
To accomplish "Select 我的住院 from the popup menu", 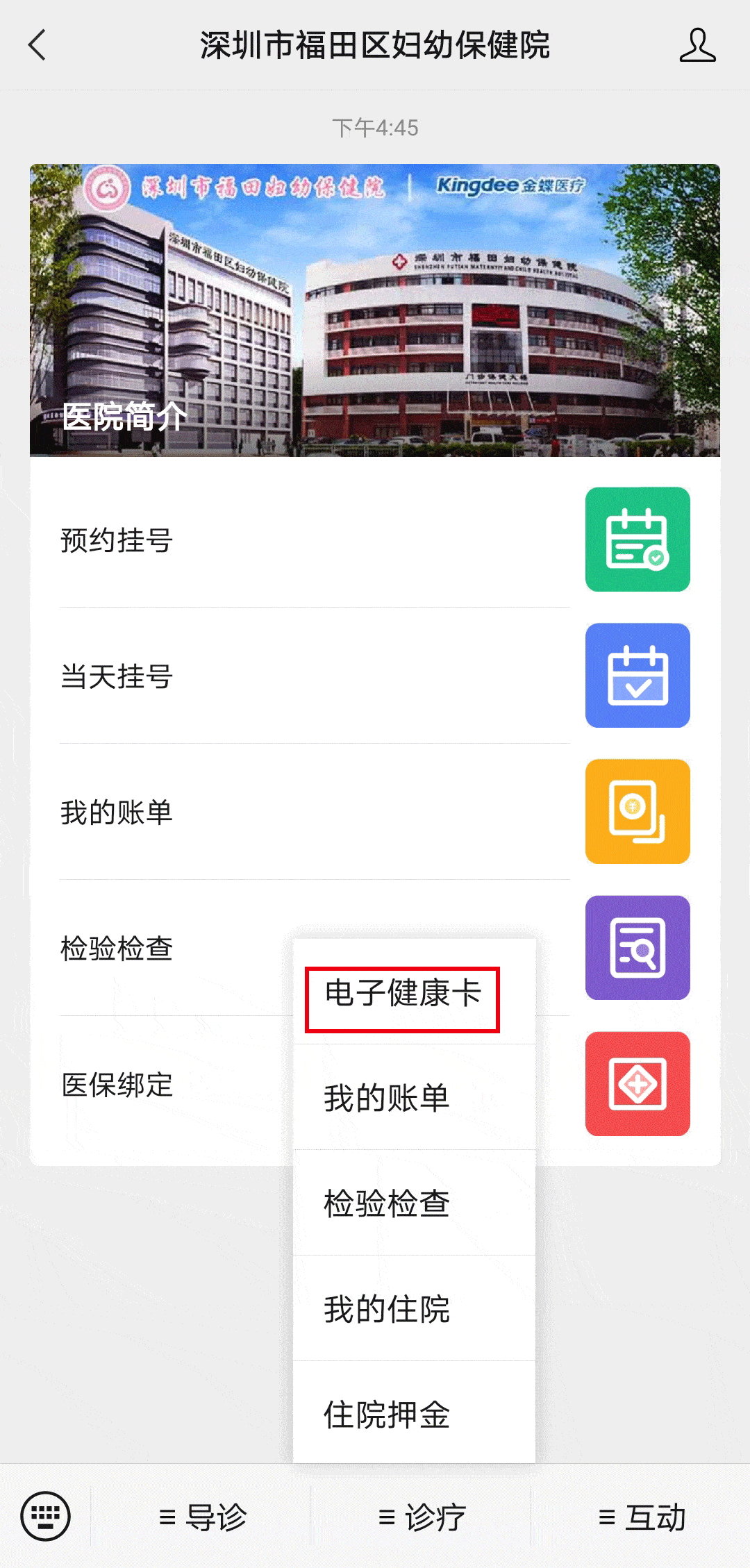I will click(386, 1309).
